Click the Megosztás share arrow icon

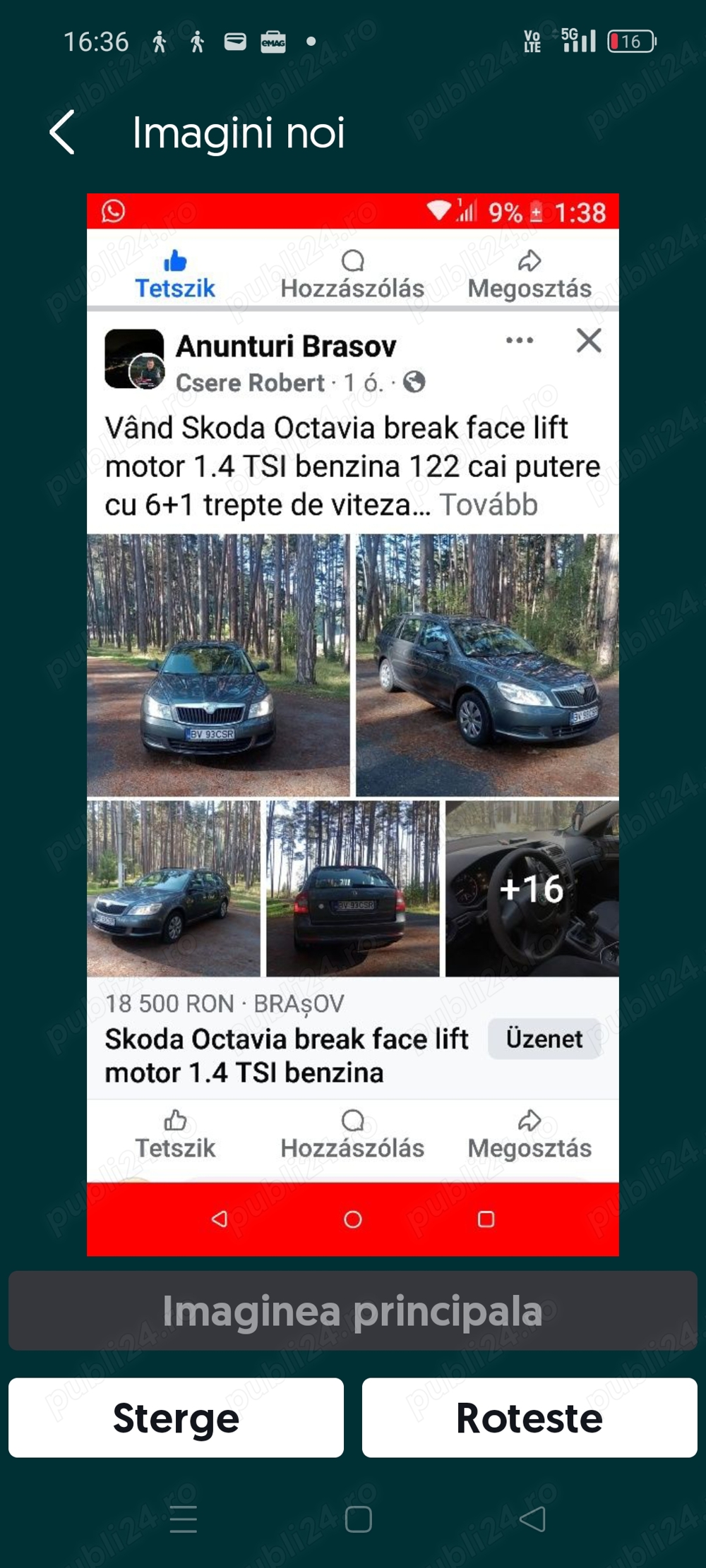[x=528, y=262]
